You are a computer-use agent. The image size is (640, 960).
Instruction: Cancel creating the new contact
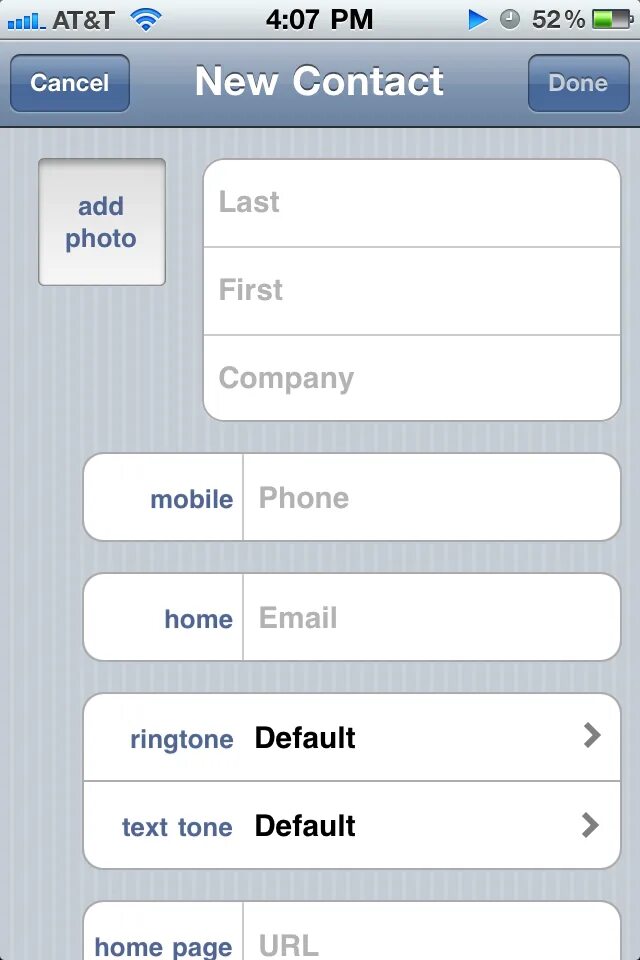coord(69,83)
